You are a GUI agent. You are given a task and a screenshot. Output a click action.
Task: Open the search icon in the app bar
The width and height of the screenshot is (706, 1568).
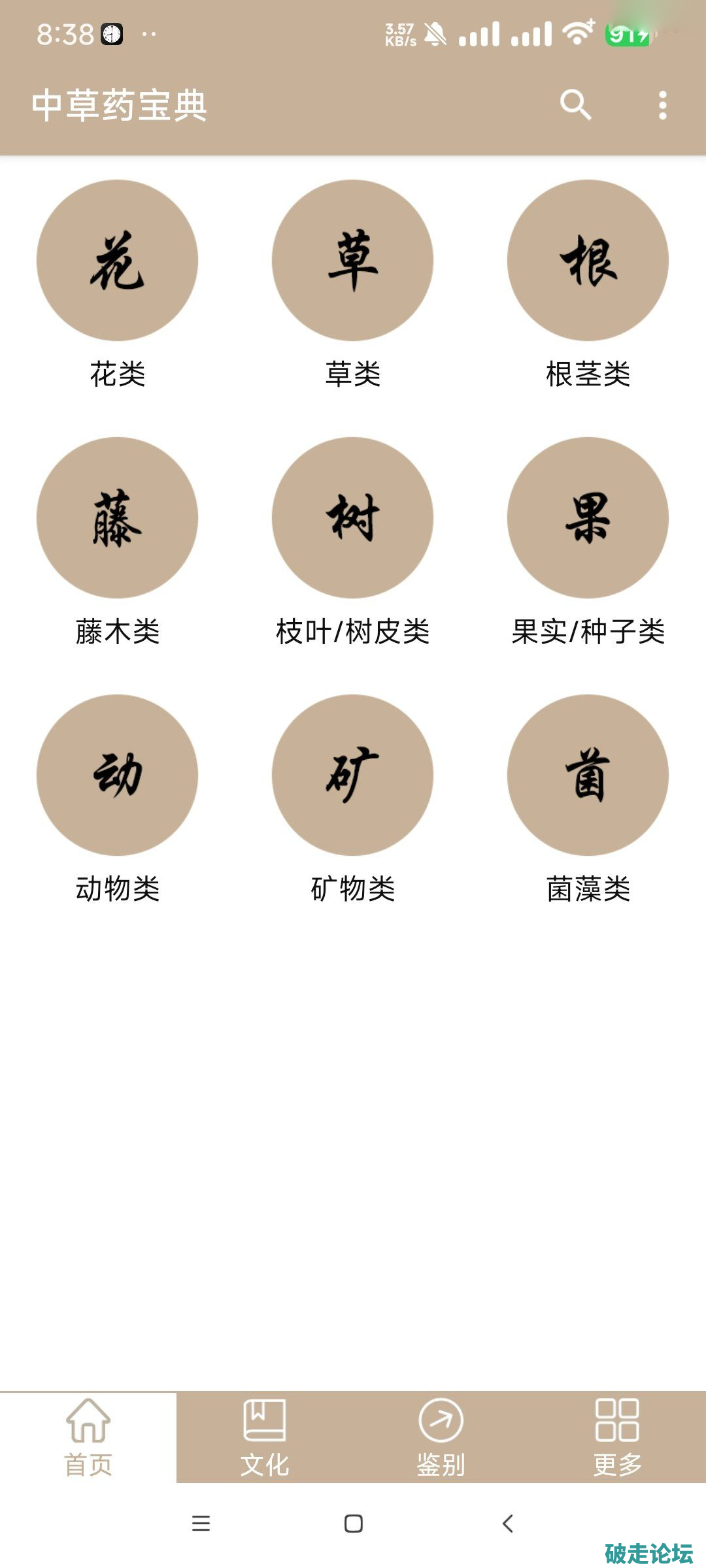tap(575, 105)
